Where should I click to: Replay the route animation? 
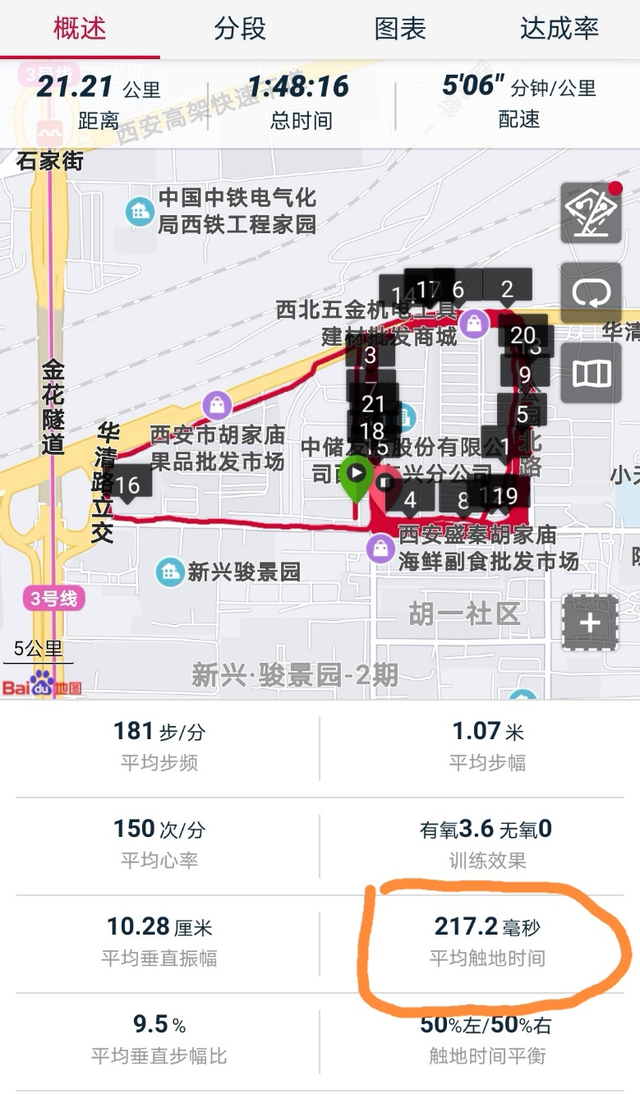(x=590, y=293)
